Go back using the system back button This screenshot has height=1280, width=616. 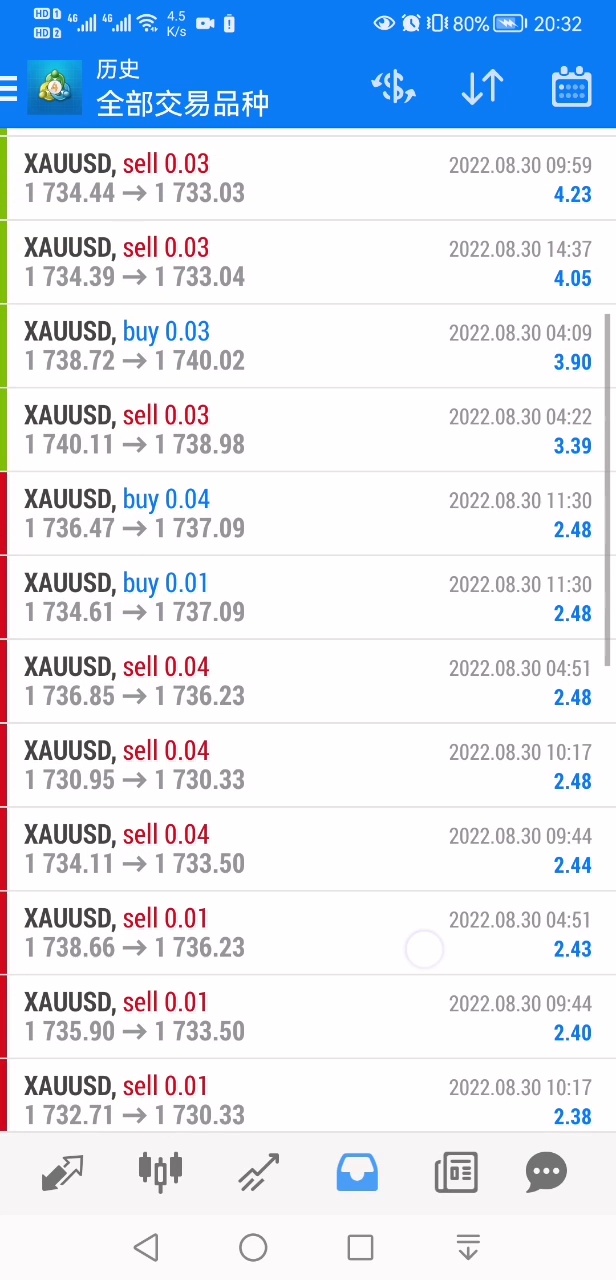coord(146,1247)
